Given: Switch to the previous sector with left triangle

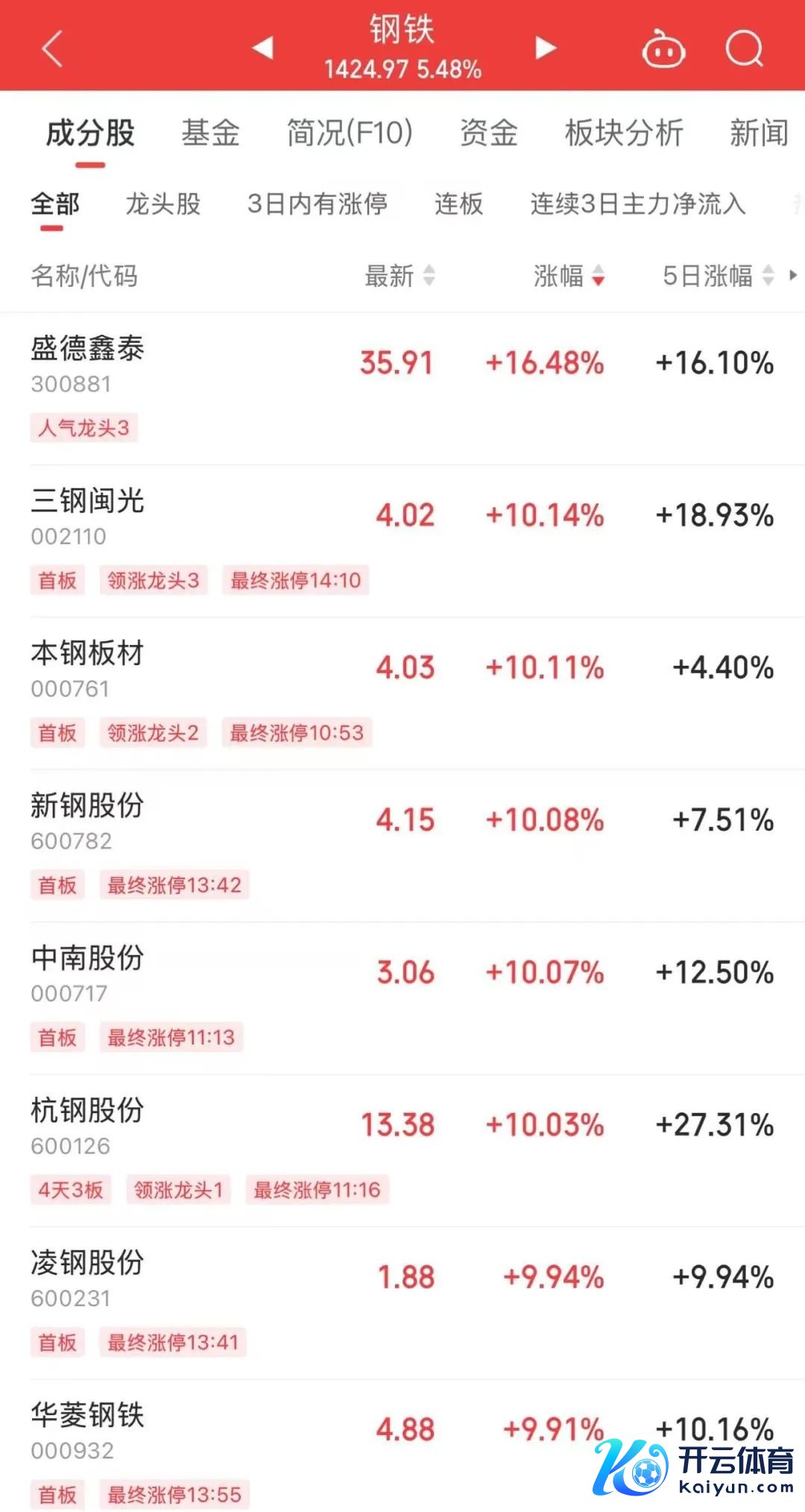Looking at the screenshot, I should pos(263,48).
